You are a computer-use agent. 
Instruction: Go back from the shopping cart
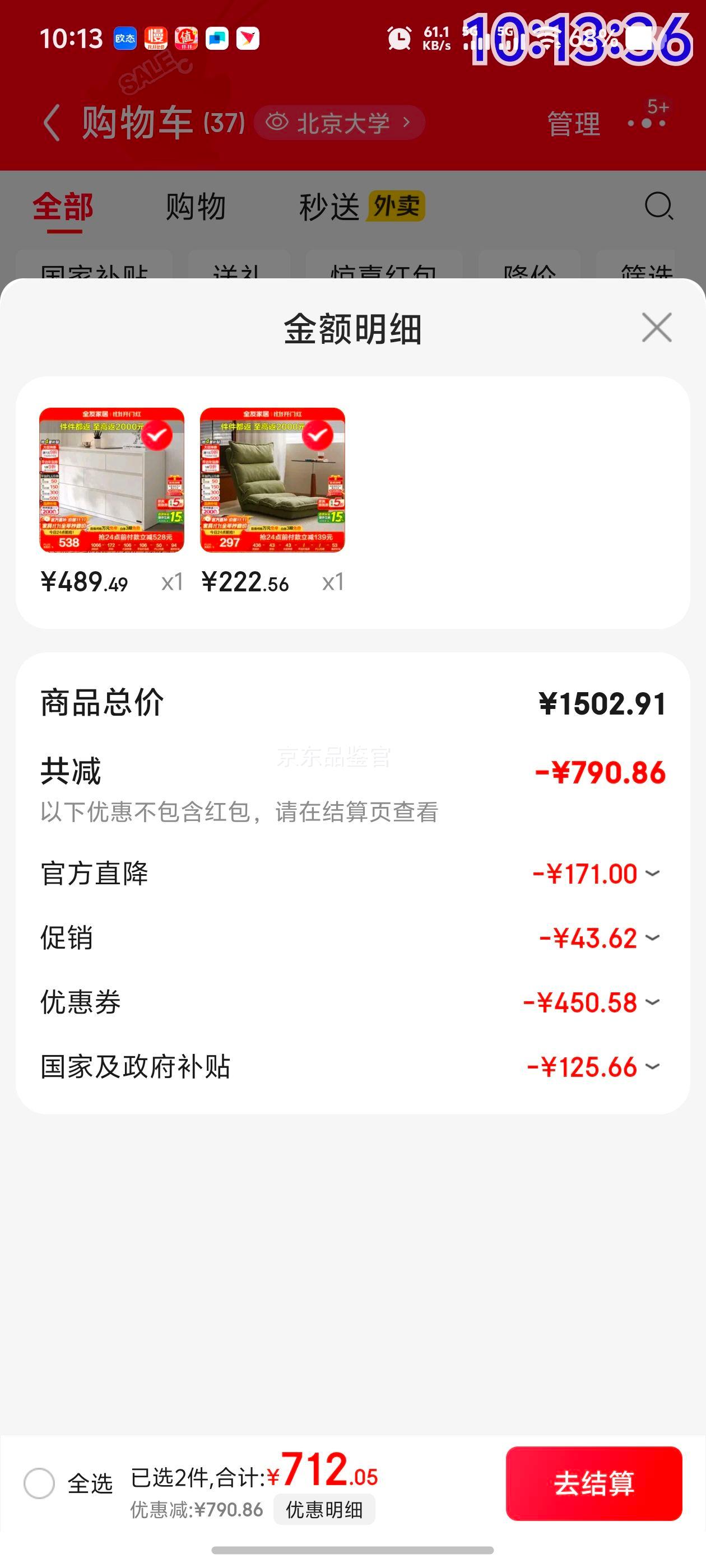tap(52, 123)
